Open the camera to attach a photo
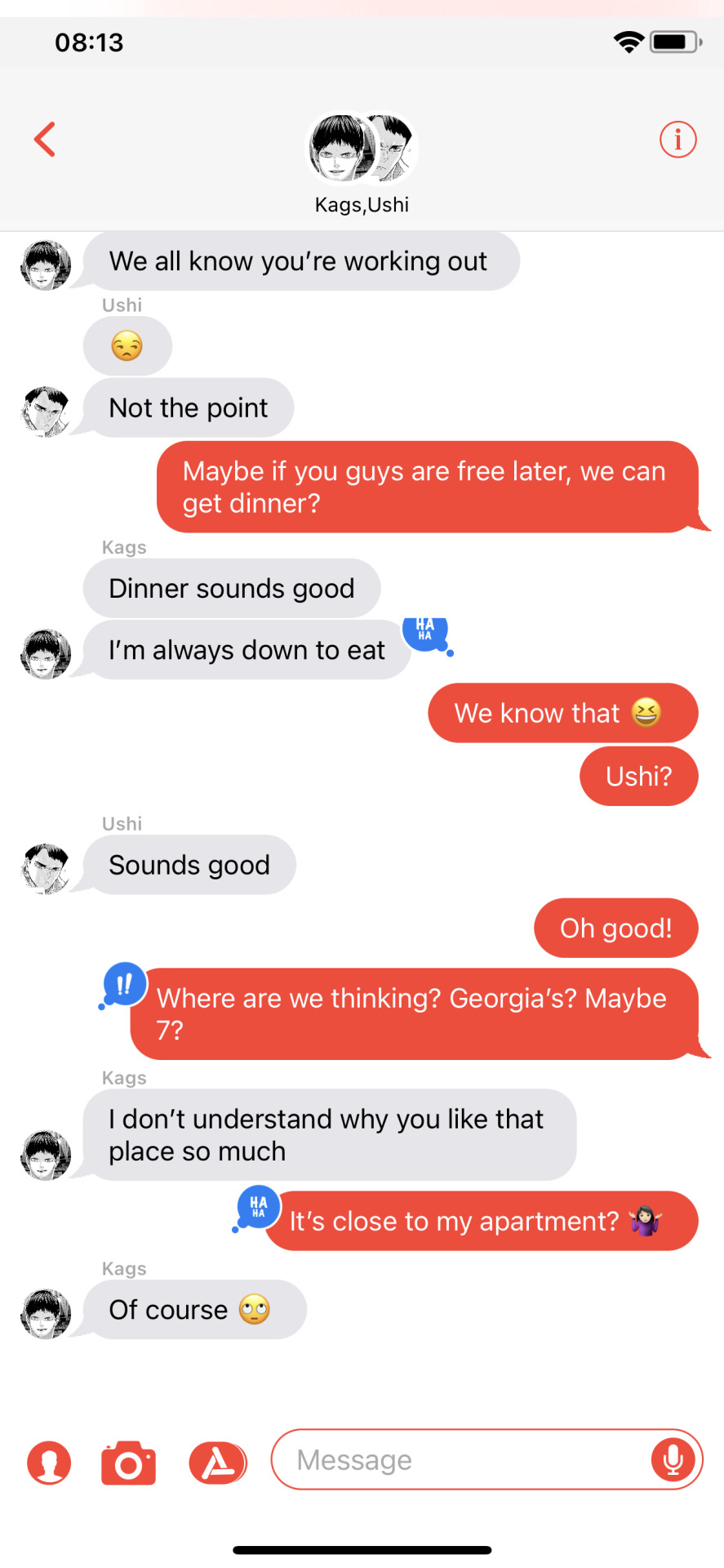Image resolution: width=724 pixels, height=1568 pixels. pyautogui.click(x=128, y=1463)
